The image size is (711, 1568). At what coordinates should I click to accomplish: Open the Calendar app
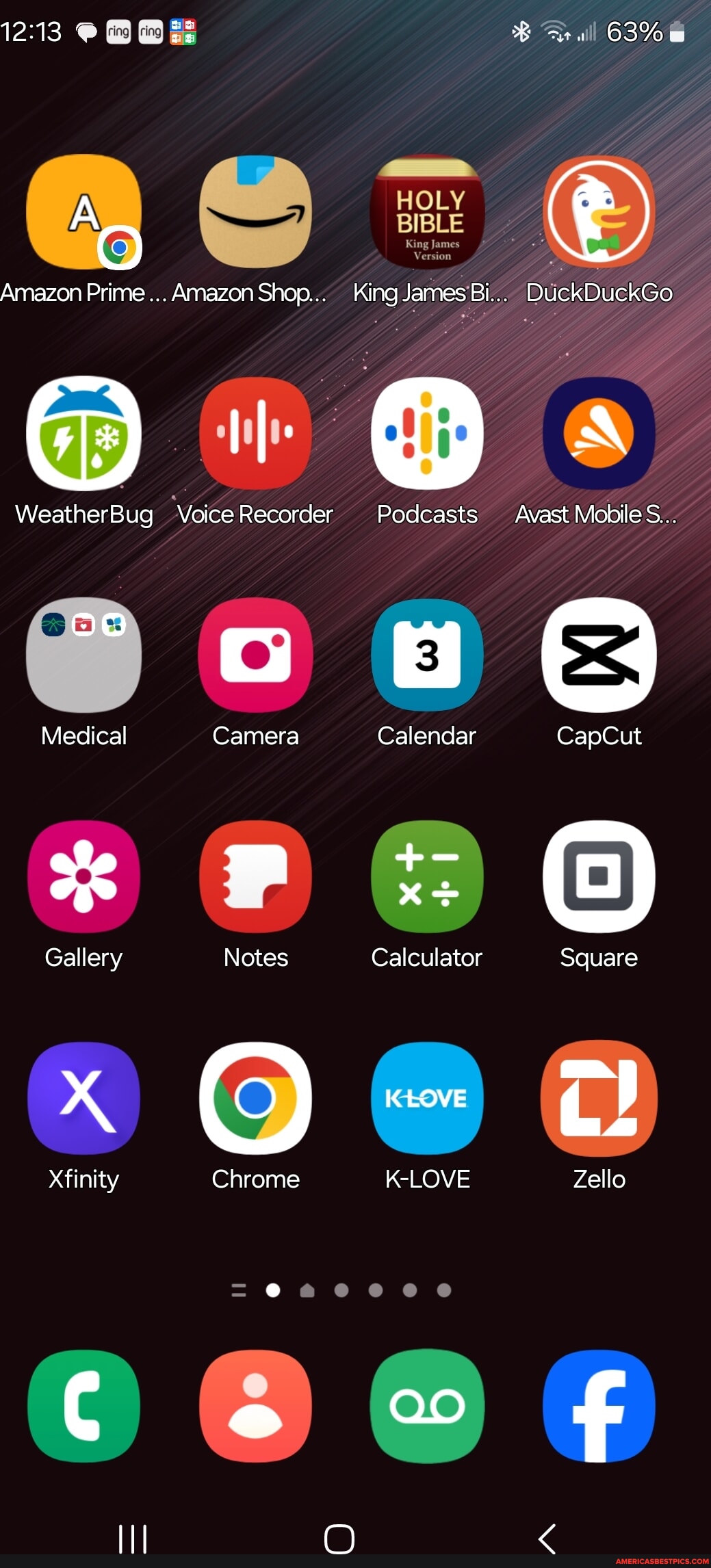[x=427, y=655]
